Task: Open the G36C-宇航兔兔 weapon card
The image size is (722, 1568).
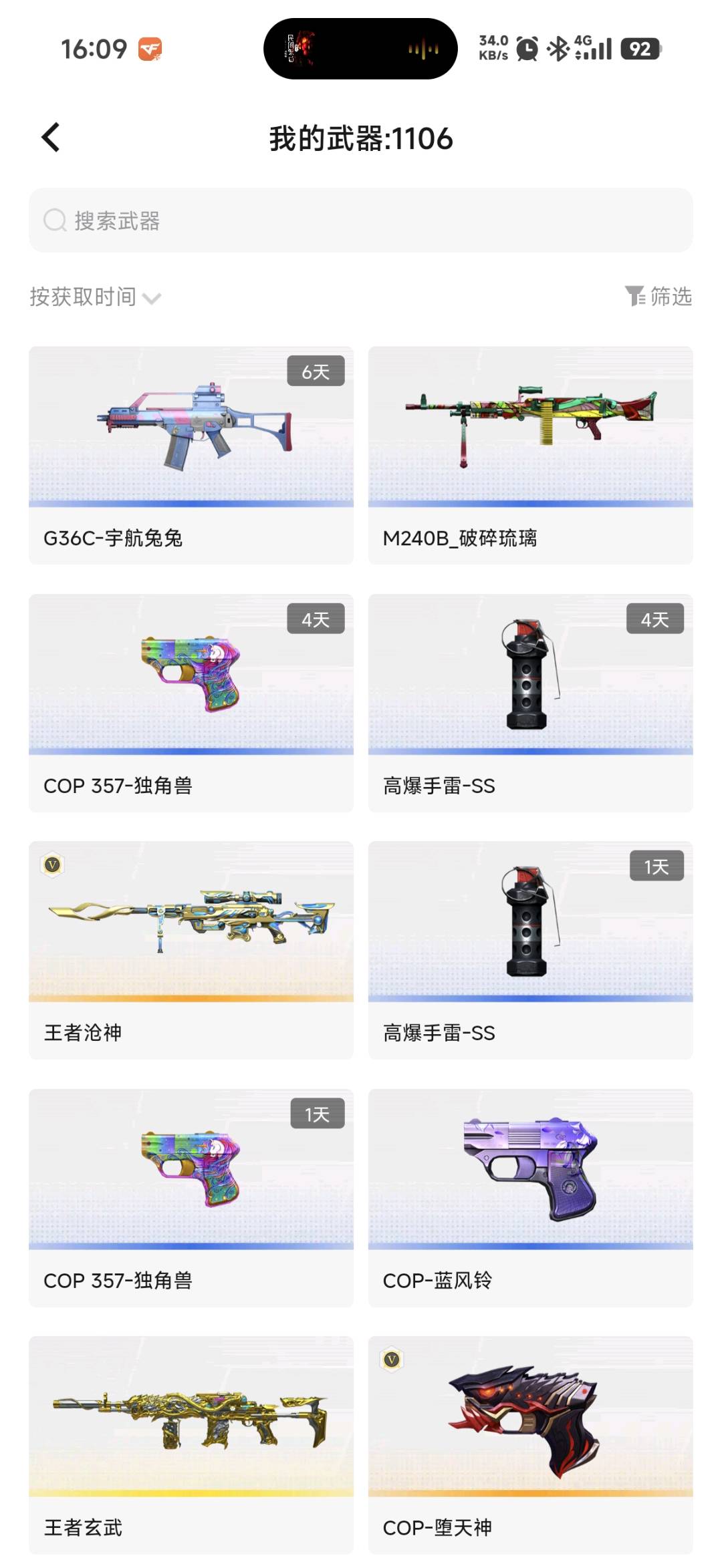Action: tap(191, 455)
